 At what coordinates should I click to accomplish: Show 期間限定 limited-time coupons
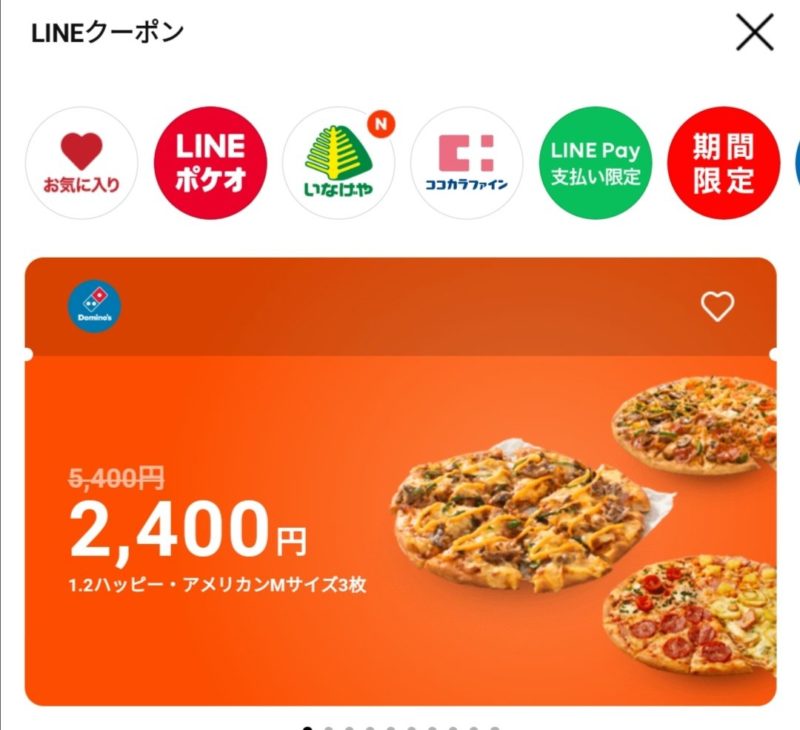[723, 163]
